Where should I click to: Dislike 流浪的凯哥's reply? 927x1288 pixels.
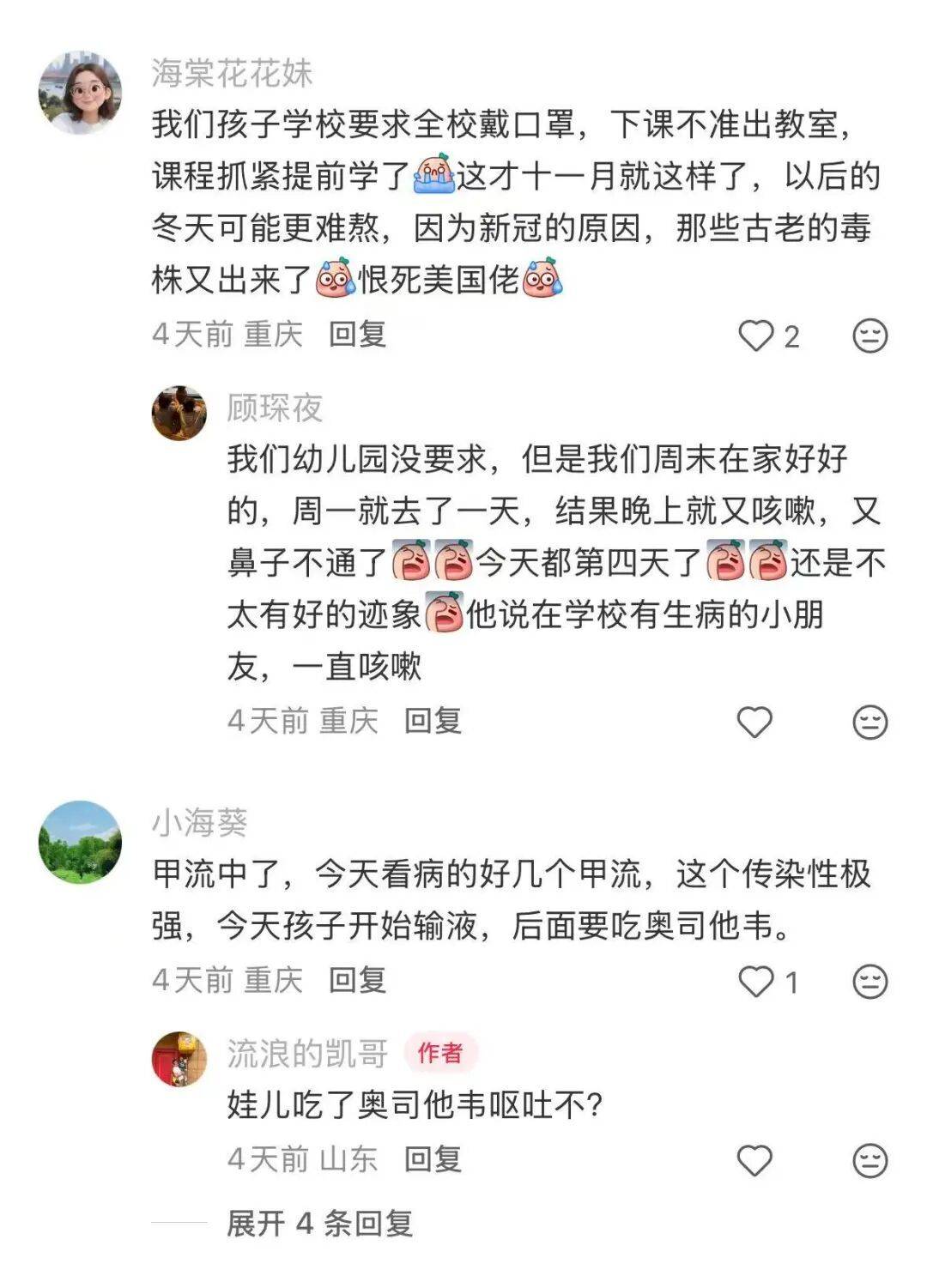(869, 1161)
